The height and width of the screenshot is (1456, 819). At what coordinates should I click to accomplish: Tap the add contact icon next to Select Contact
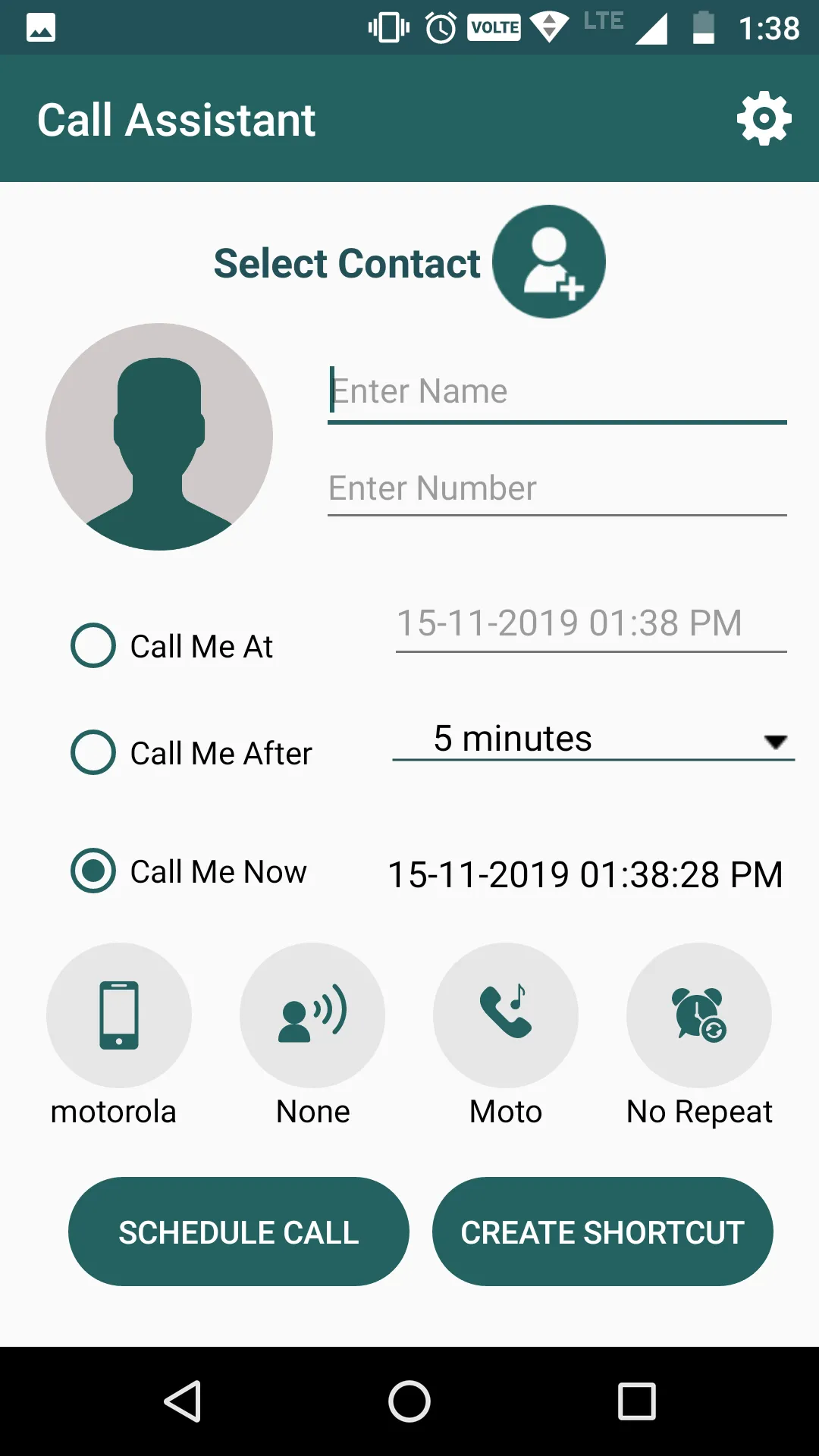[548, 261]
